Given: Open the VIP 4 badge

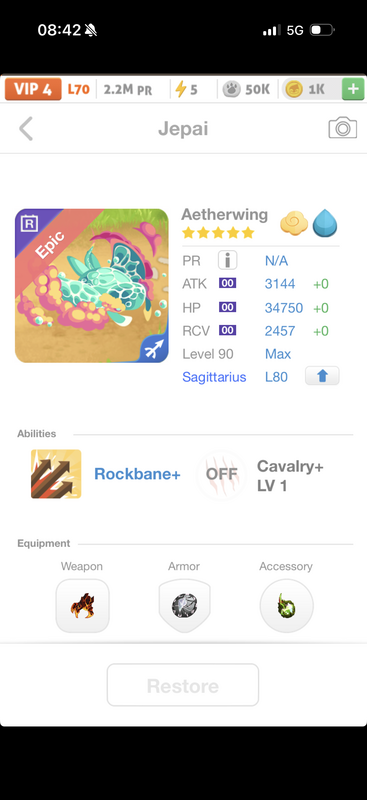Looking at the screenshot, I should coord(33,89).
